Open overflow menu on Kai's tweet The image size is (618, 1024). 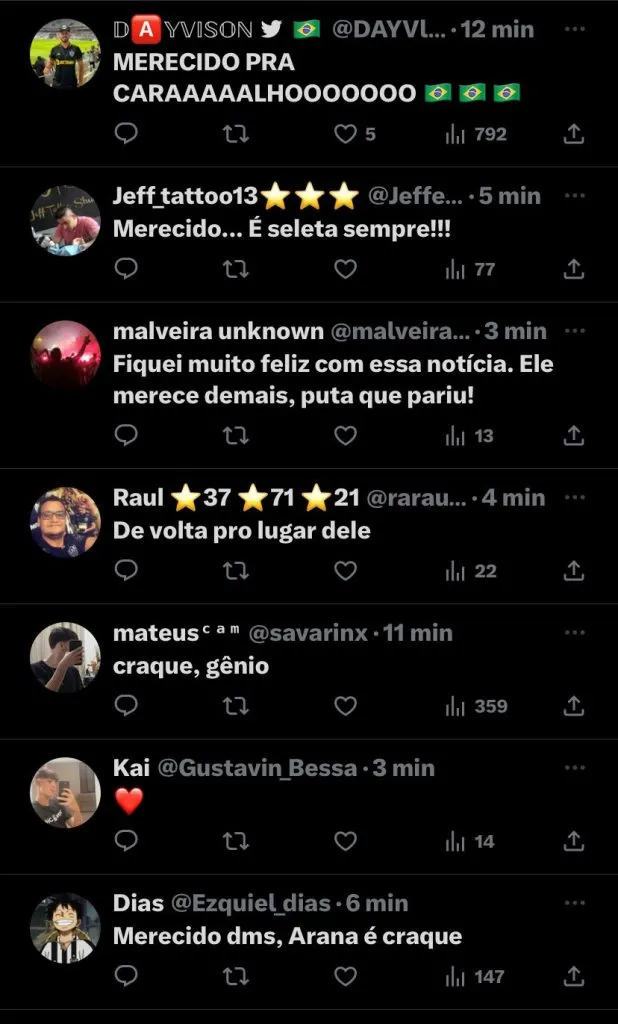pos(574,768)
